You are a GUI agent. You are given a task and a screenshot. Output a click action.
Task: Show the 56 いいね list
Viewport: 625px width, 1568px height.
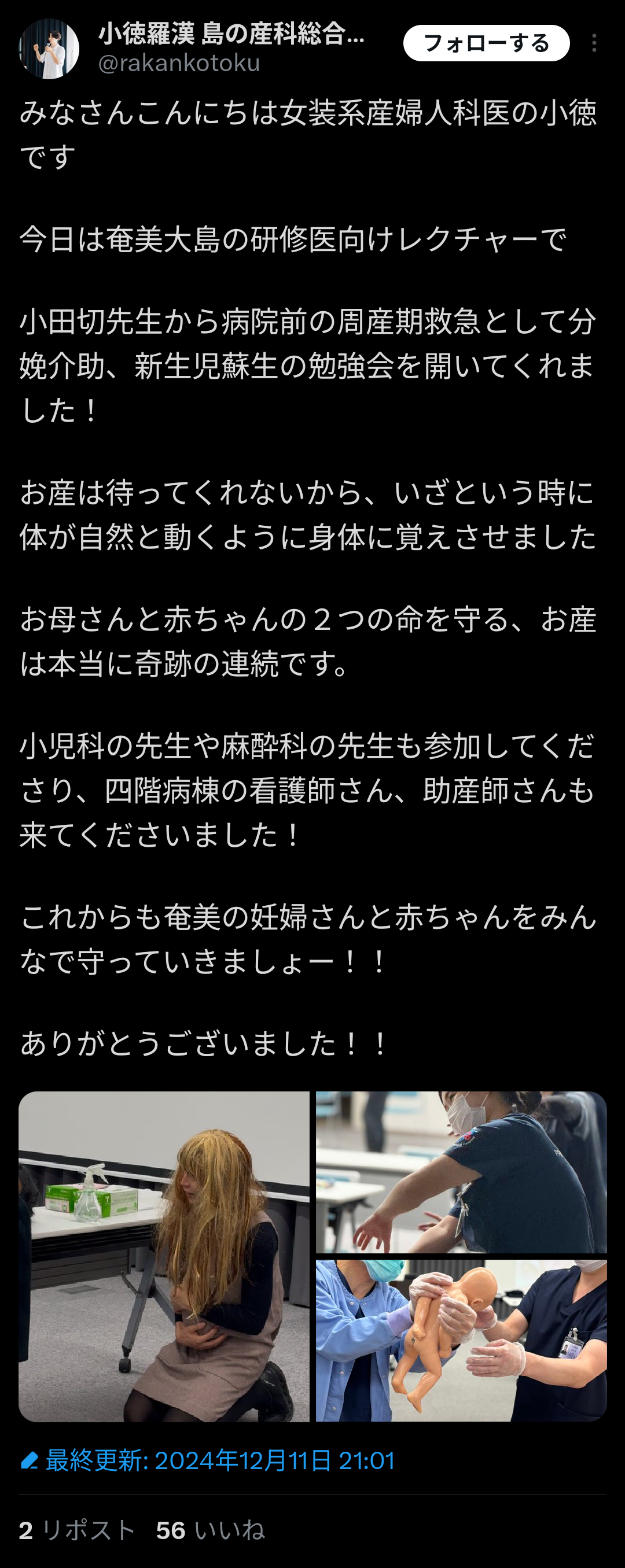click(x=210, y=1530)
